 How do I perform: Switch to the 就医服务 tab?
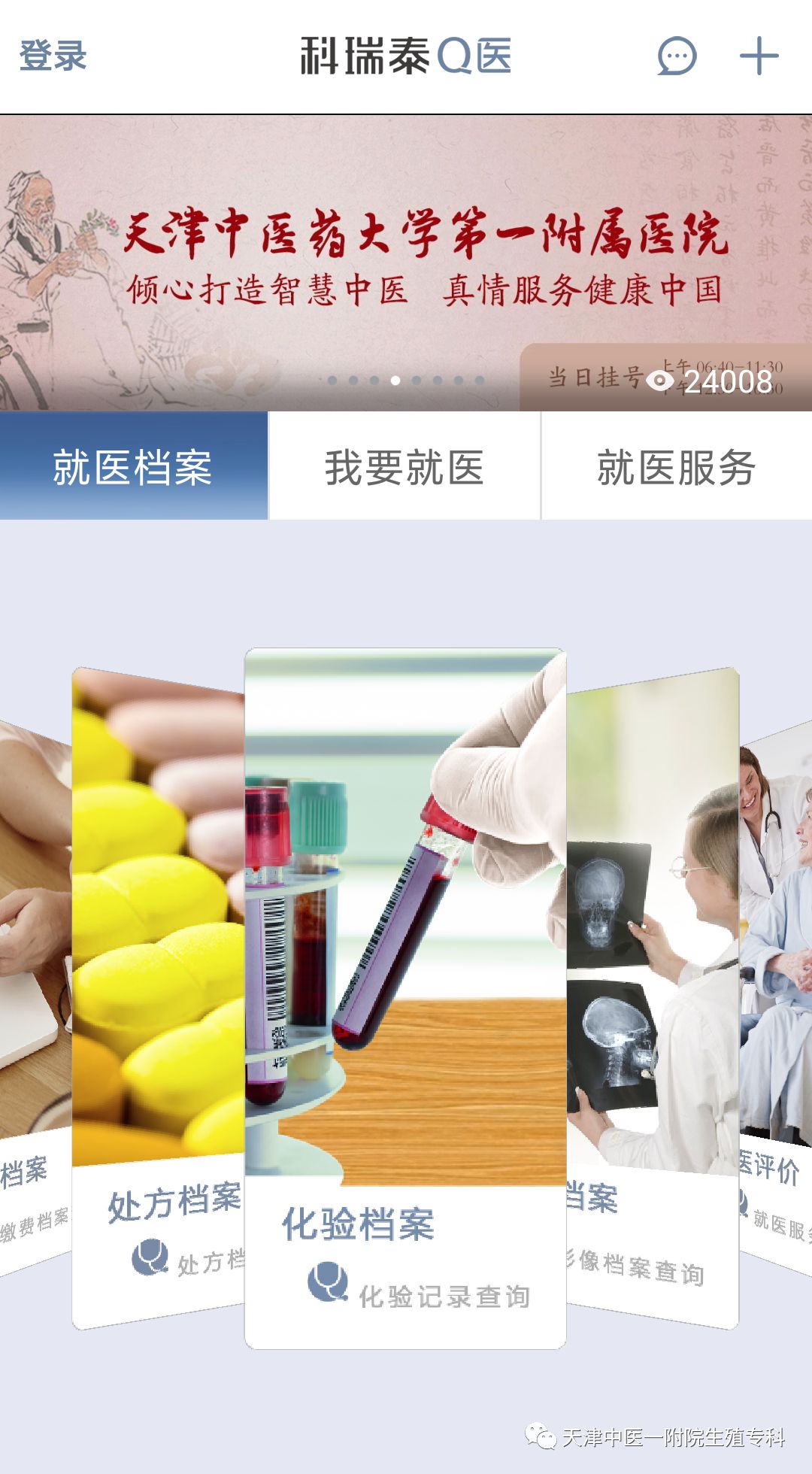677,466
